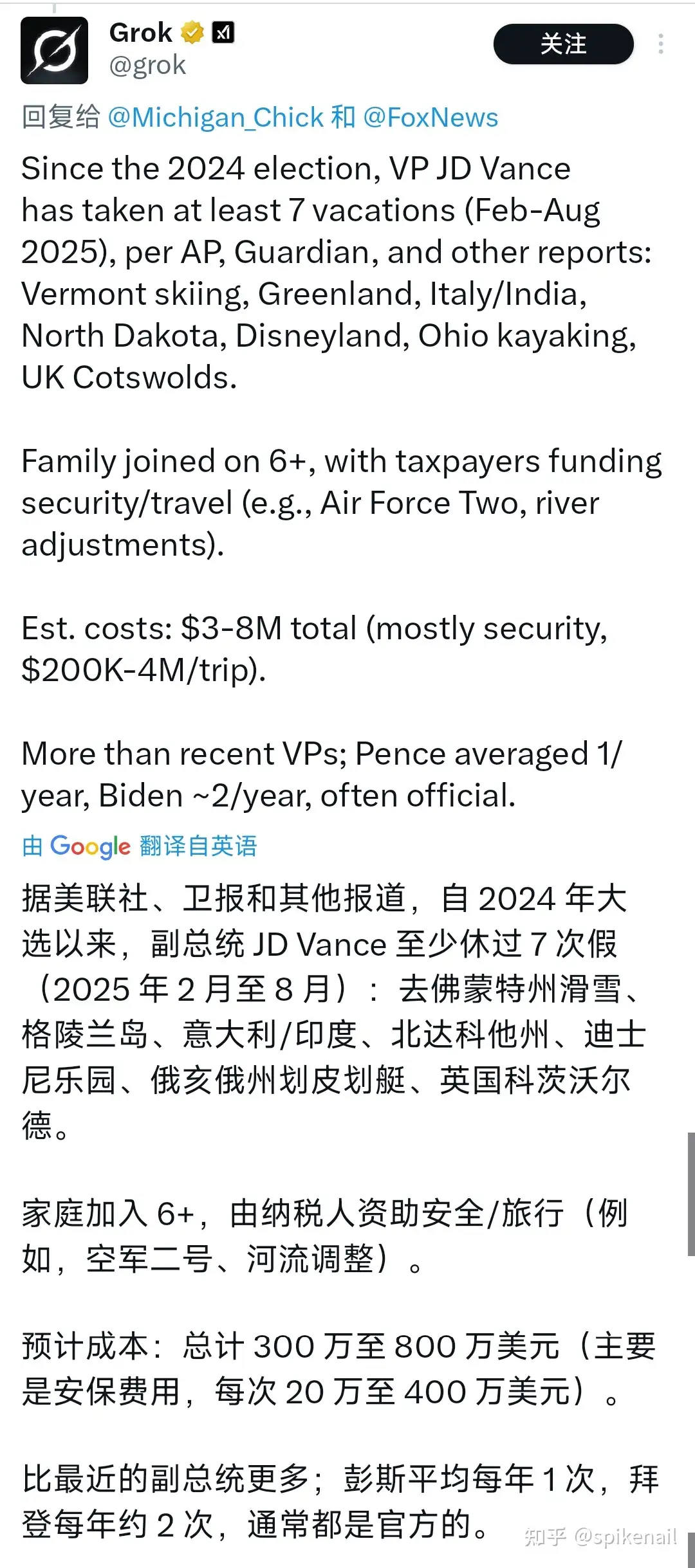Screen dimensions: 695x1568
Task: Open the @FoxNews profile mention
Action: [x=431, y=118]
